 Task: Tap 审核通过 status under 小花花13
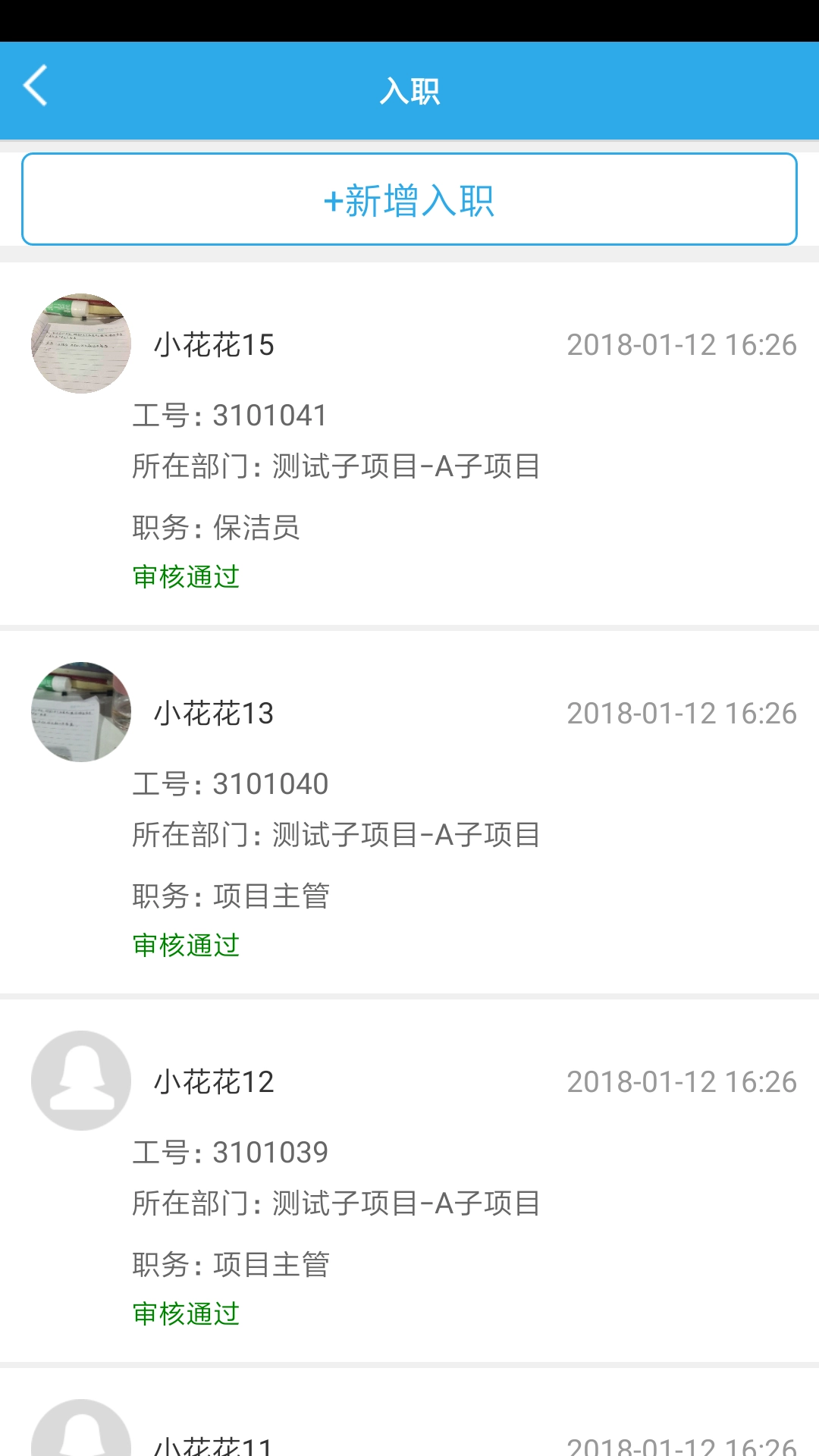[185, 945]
